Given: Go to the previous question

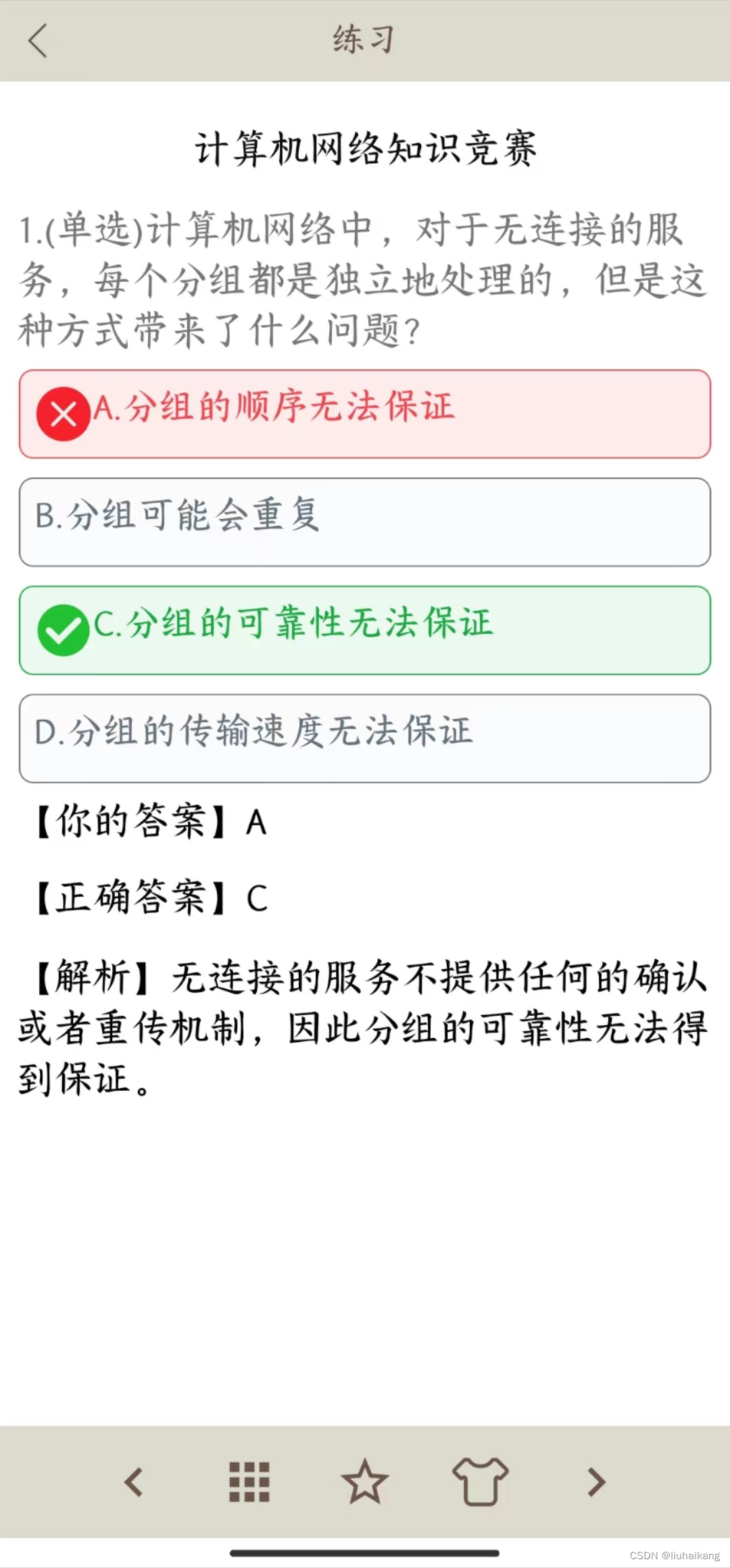Looking at the screenshot, I should [x=134, y=1481].
